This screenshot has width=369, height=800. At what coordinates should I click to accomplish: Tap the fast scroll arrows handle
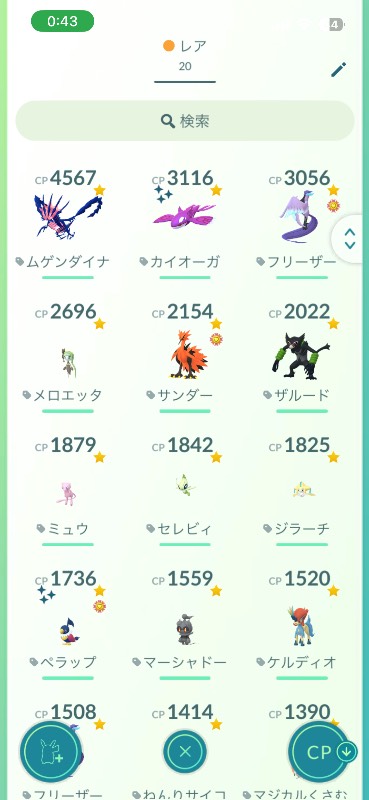[x=350, y=238]
